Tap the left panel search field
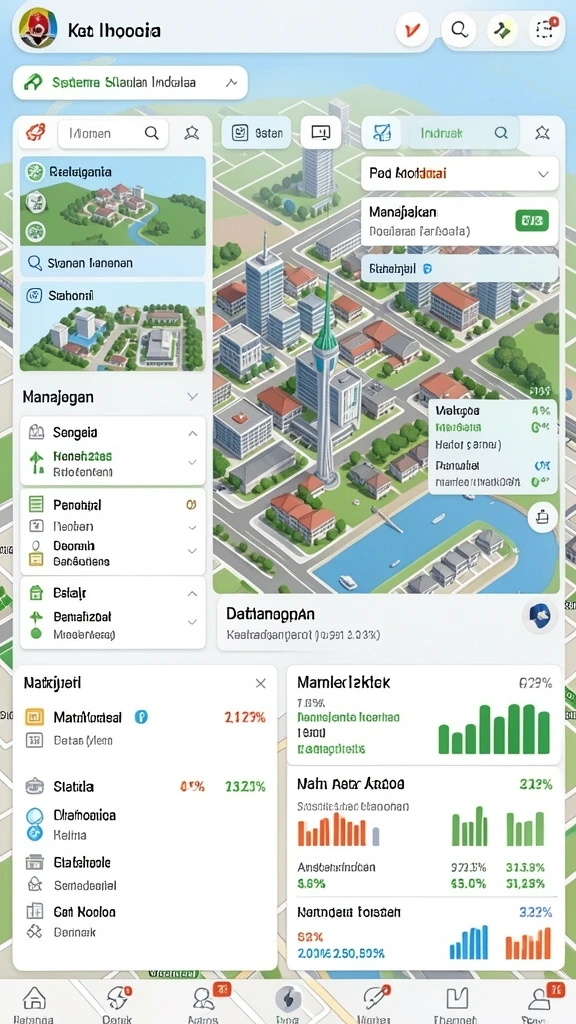 pyautogui.click(x=113, y=133)
